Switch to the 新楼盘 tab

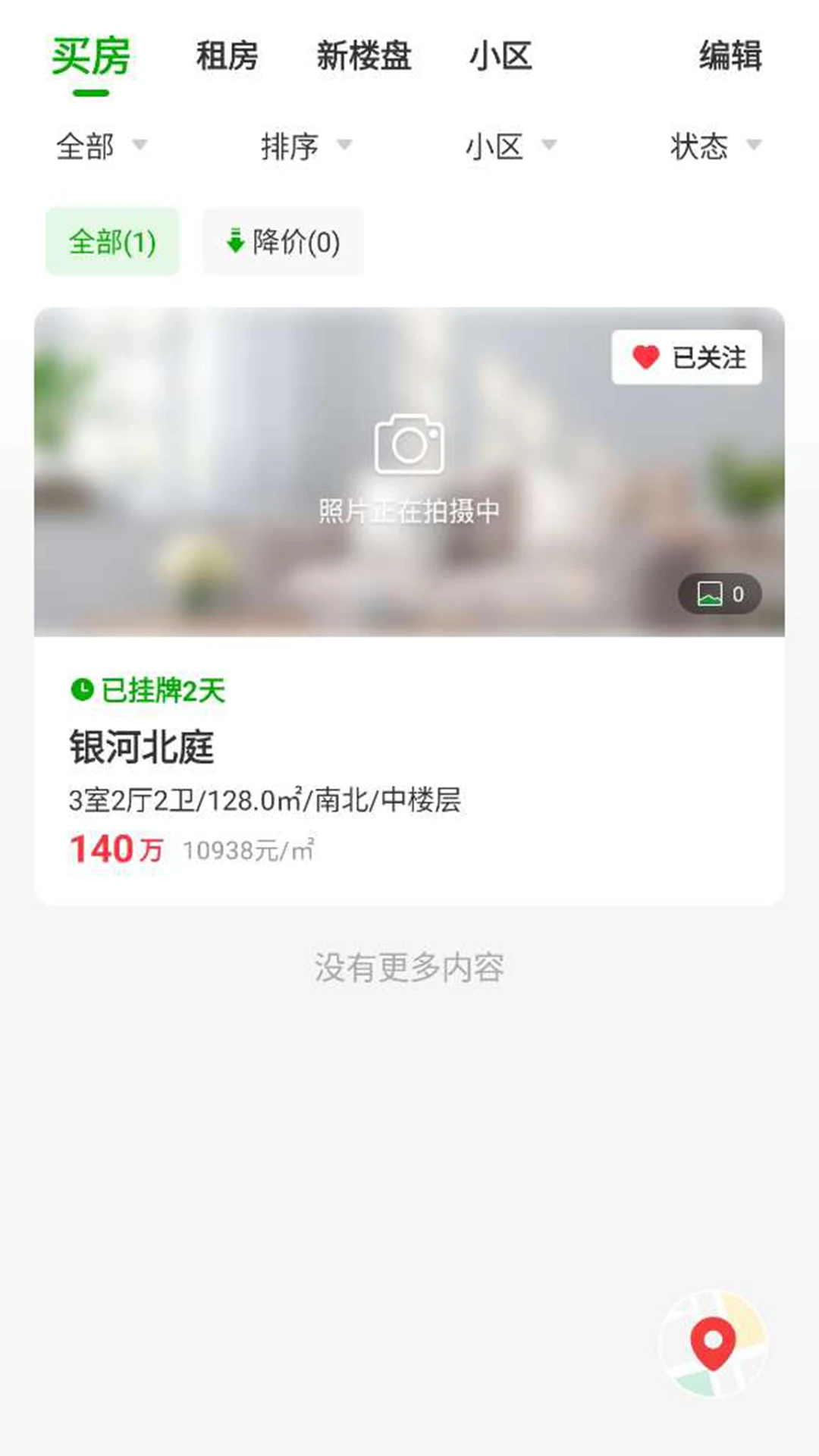(x=363, y=56)
